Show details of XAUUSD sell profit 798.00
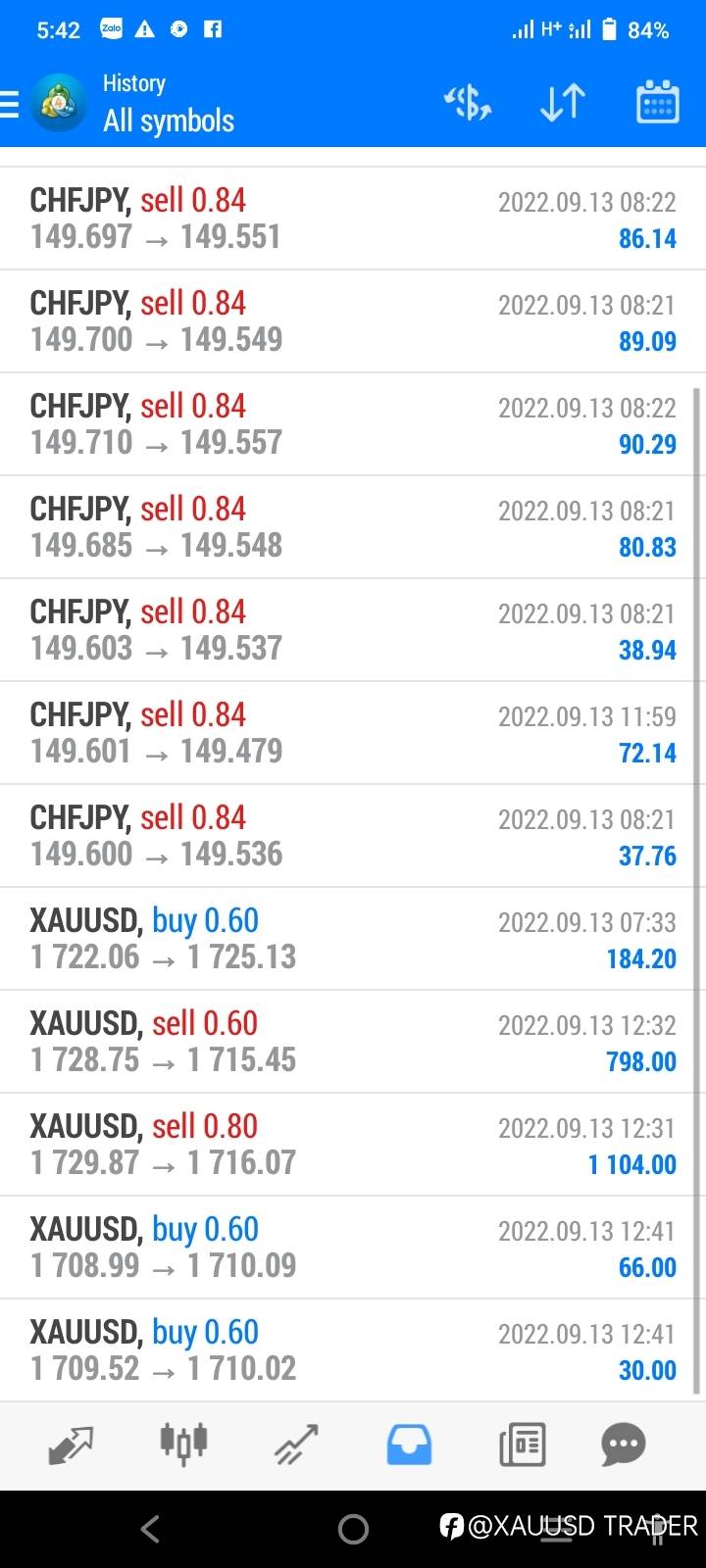706x1568 pixels. click(x=353, y=1042)
